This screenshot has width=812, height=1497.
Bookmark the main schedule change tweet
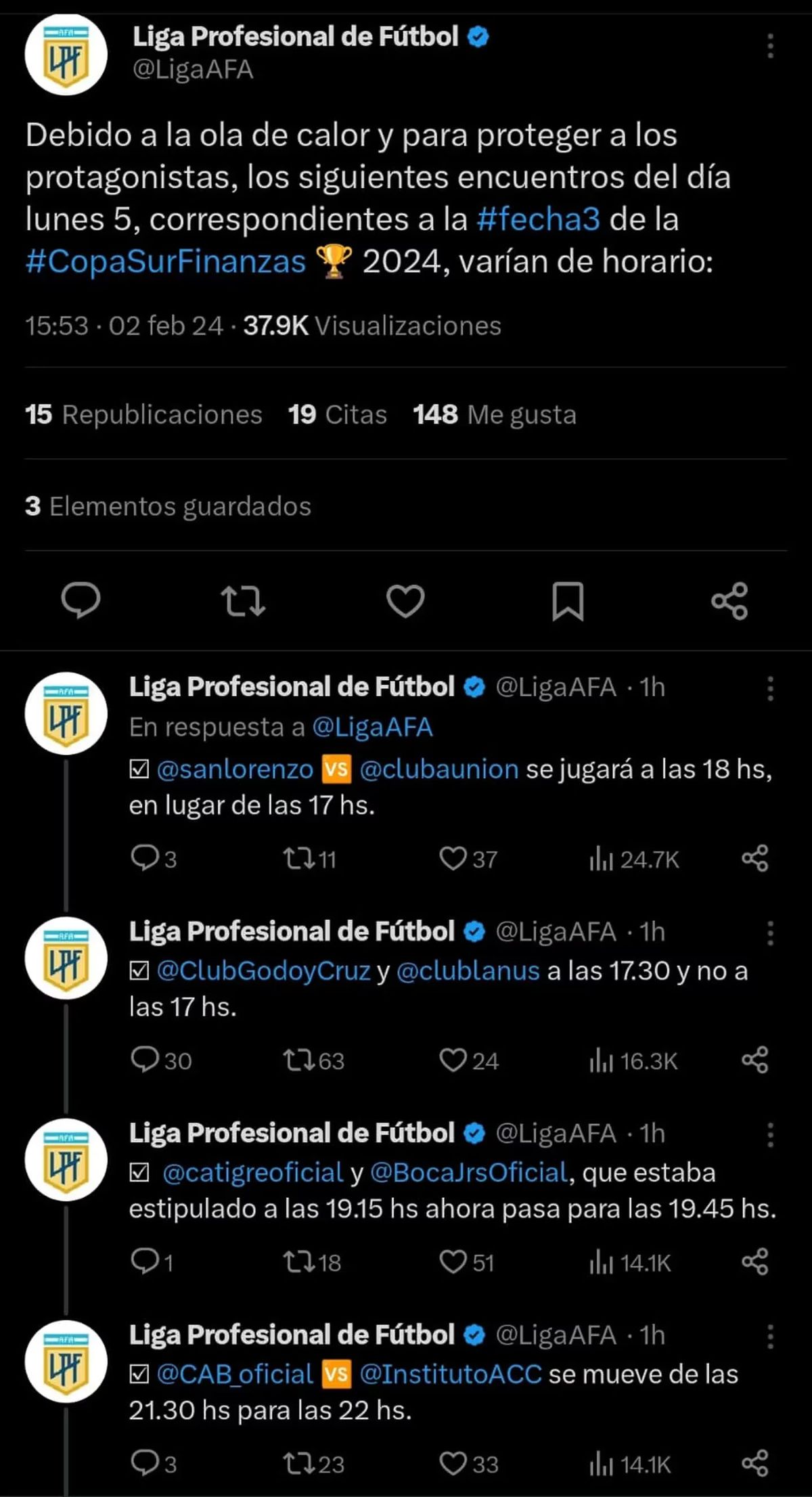568,600
